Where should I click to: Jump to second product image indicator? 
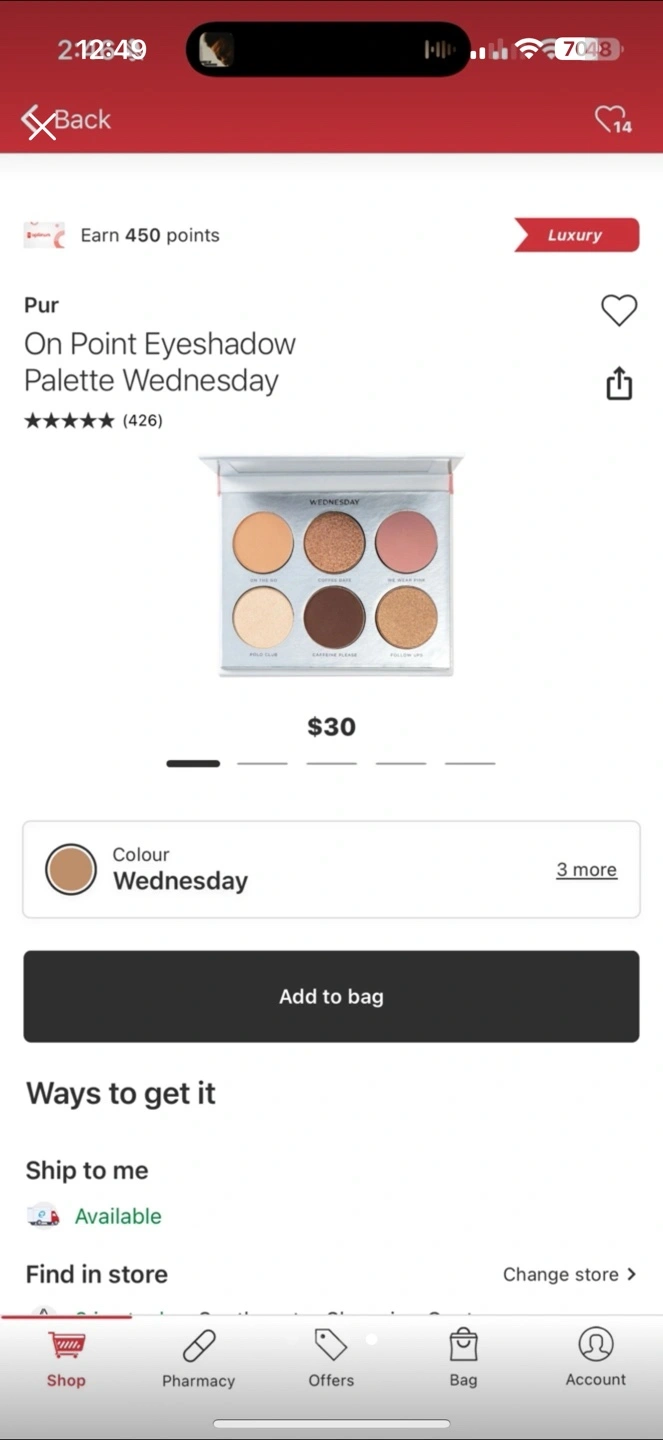click(262, 763)
